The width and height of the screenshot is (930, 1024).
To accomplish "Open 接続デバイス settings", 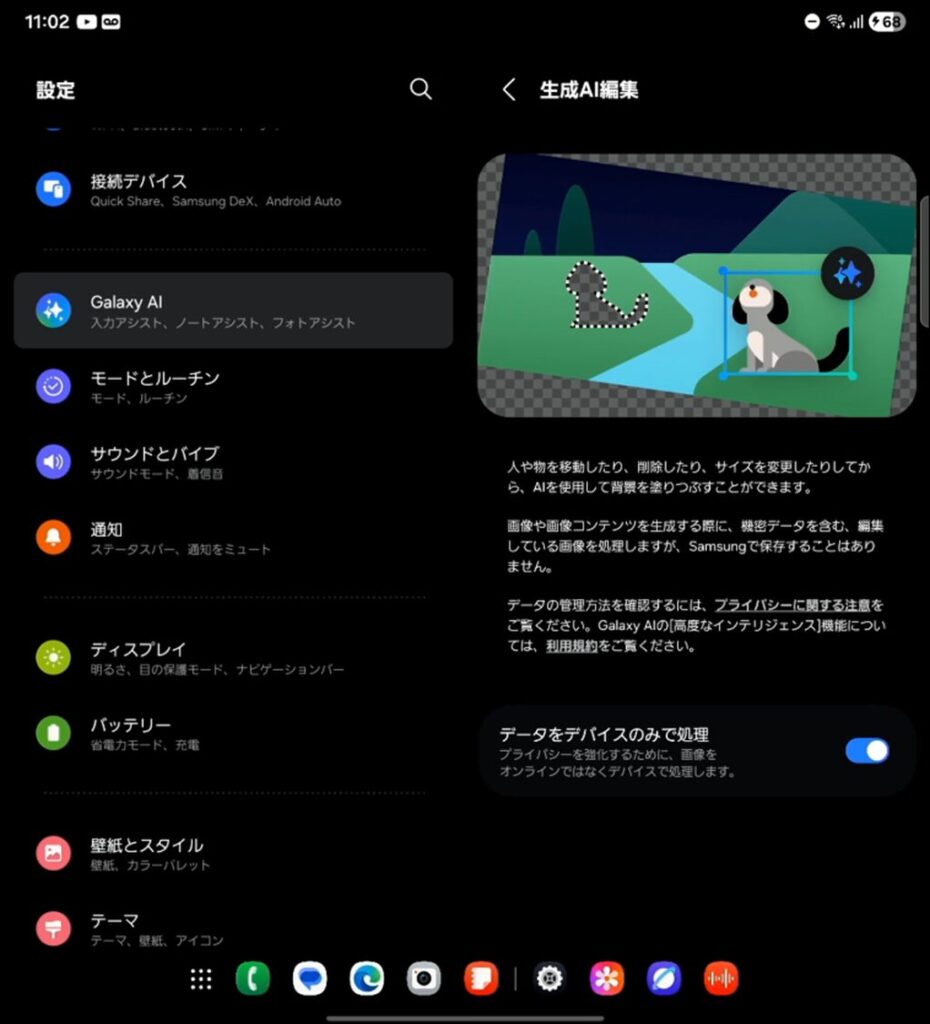I will click(232, 190).
